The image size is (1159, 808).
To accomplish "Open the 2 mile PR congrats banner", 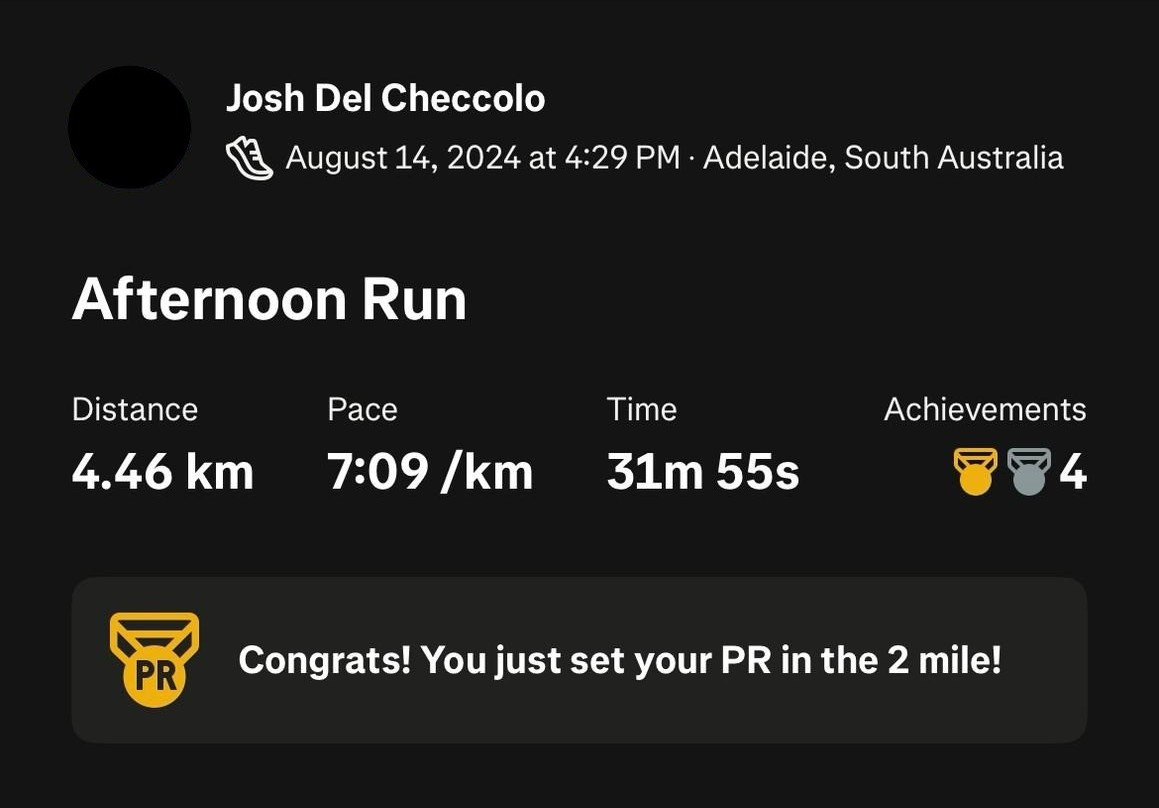I will (x=579, y=660).
